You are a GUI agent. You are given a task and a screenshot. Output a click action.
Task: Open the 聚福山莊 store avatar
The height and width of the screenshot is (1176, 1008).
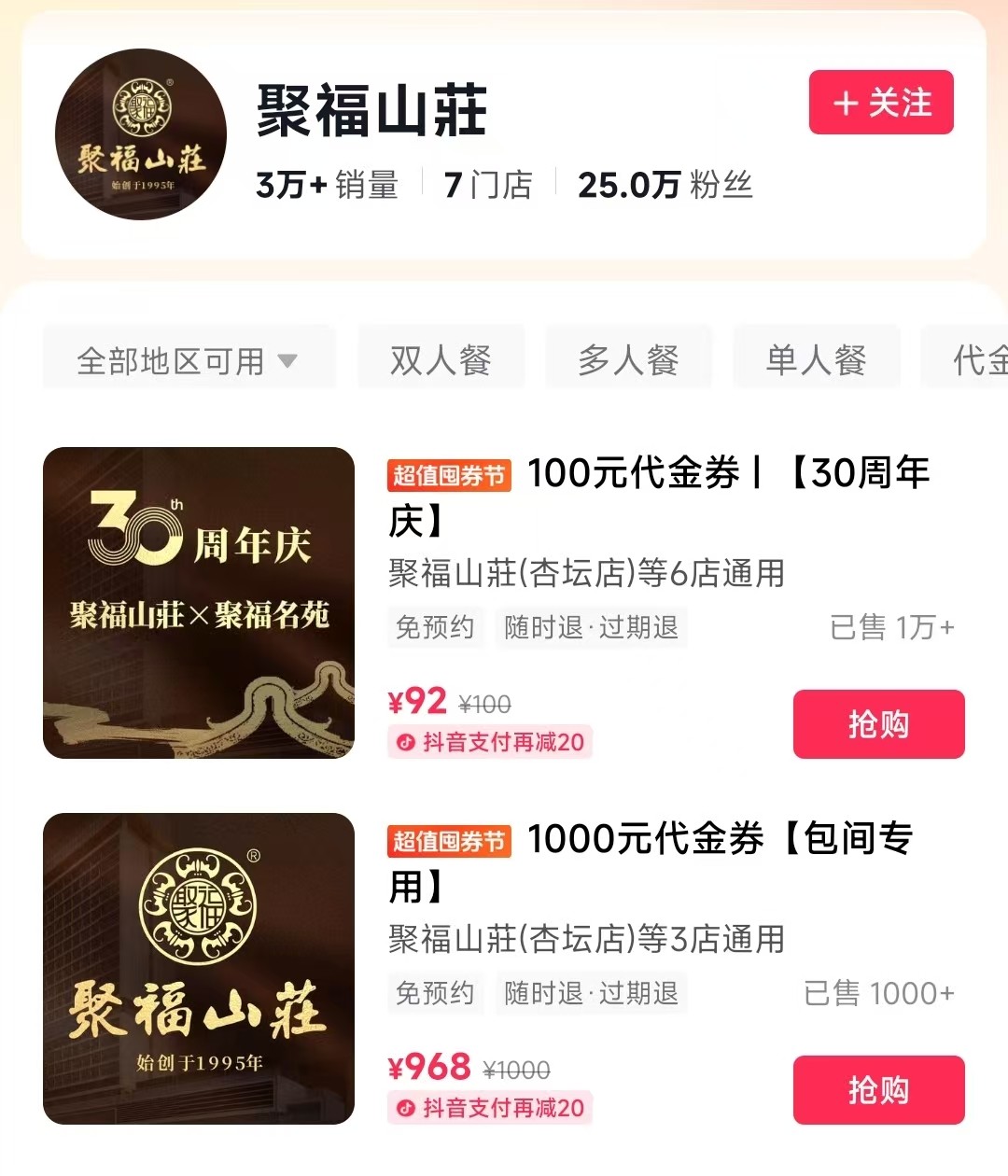click(141, 134)
